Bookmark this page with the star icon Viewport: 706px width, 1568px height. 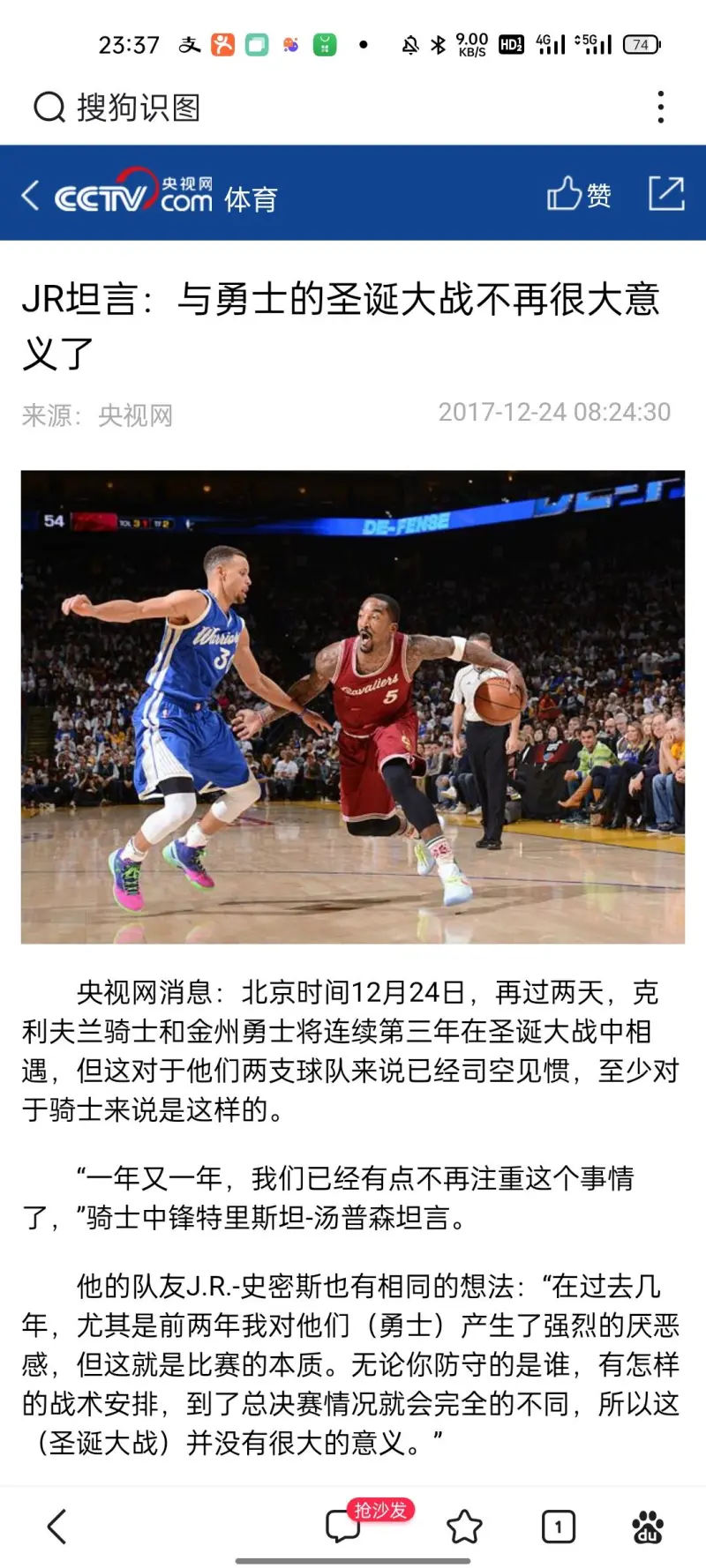(464, 1527)
